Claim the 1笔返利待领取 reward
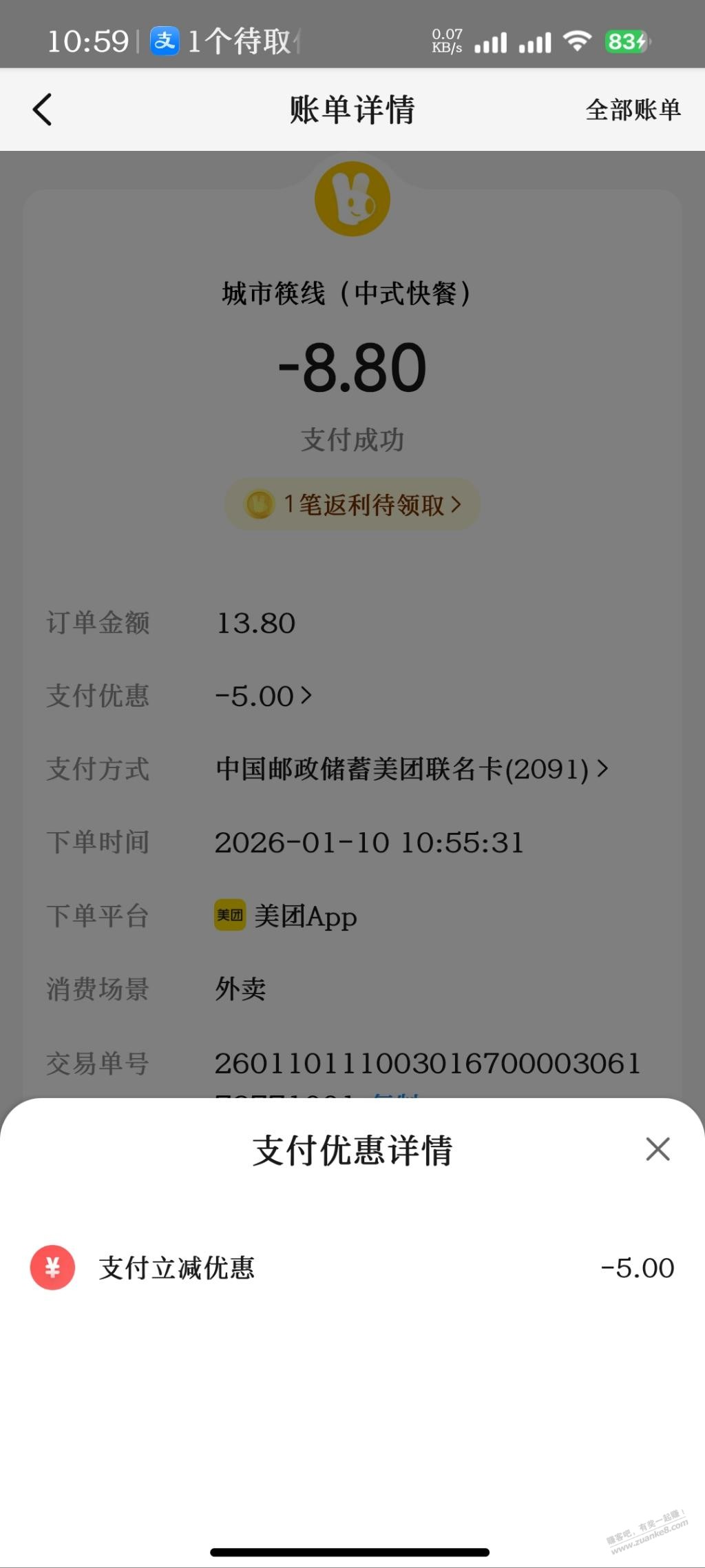The height and width of the screenshot is (1568, 705). pos(352,505)
